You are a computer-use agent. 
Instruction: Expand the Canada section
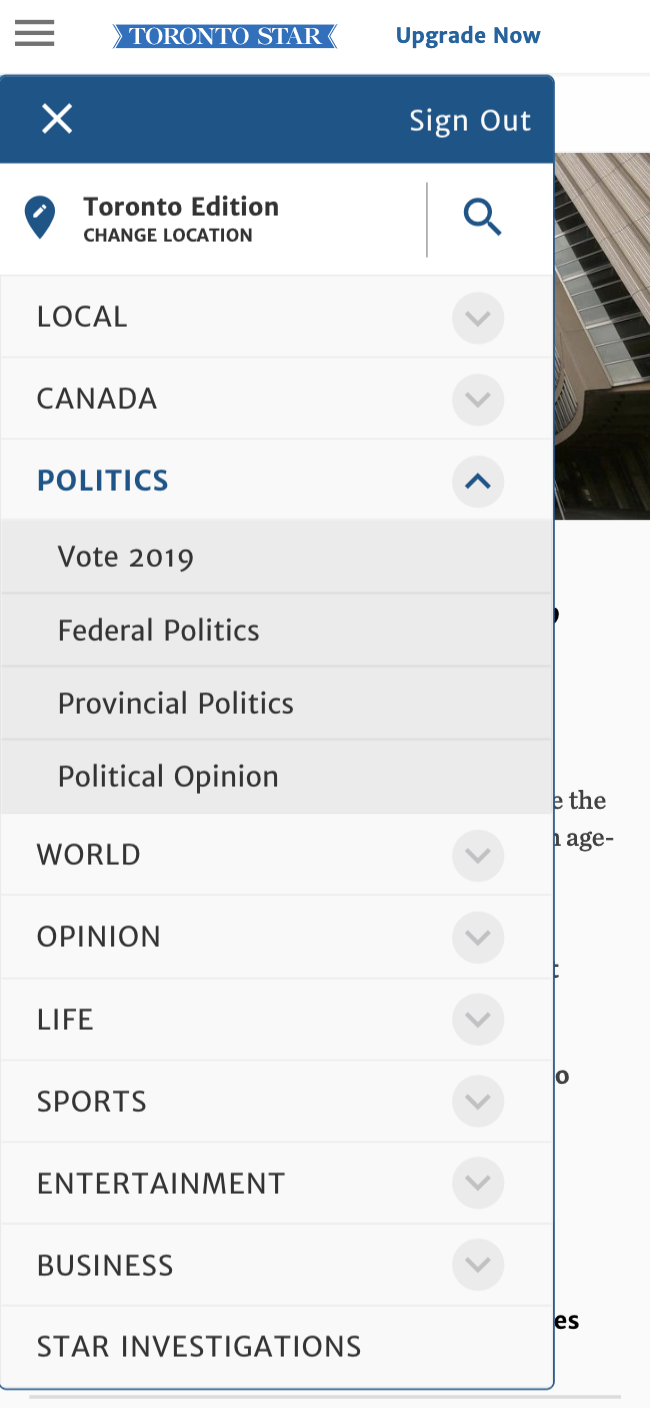478,400
